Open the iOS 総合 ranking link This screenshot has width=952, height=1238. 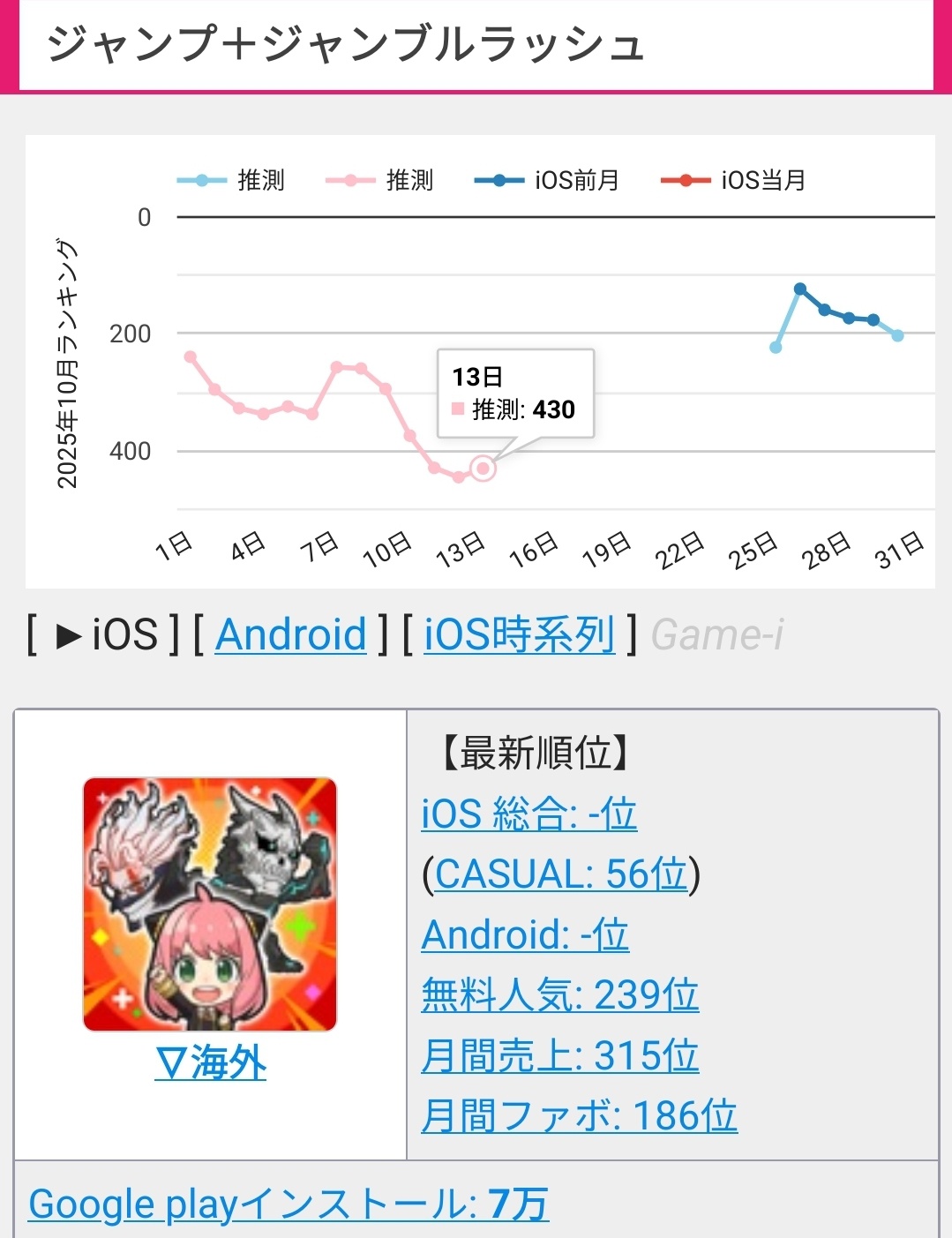[528, 814]
